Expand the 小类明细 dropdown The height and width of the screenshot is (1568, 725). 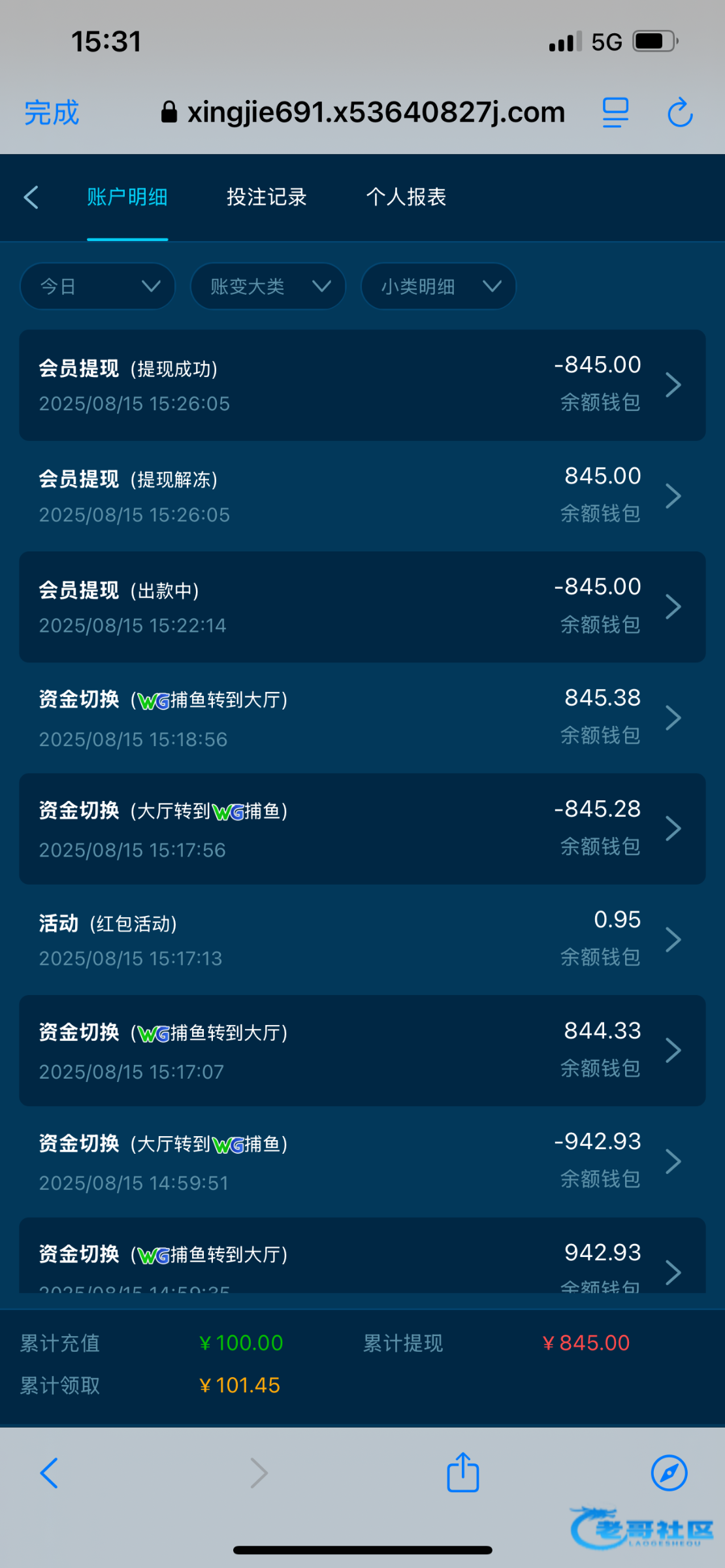click(438, 286)
